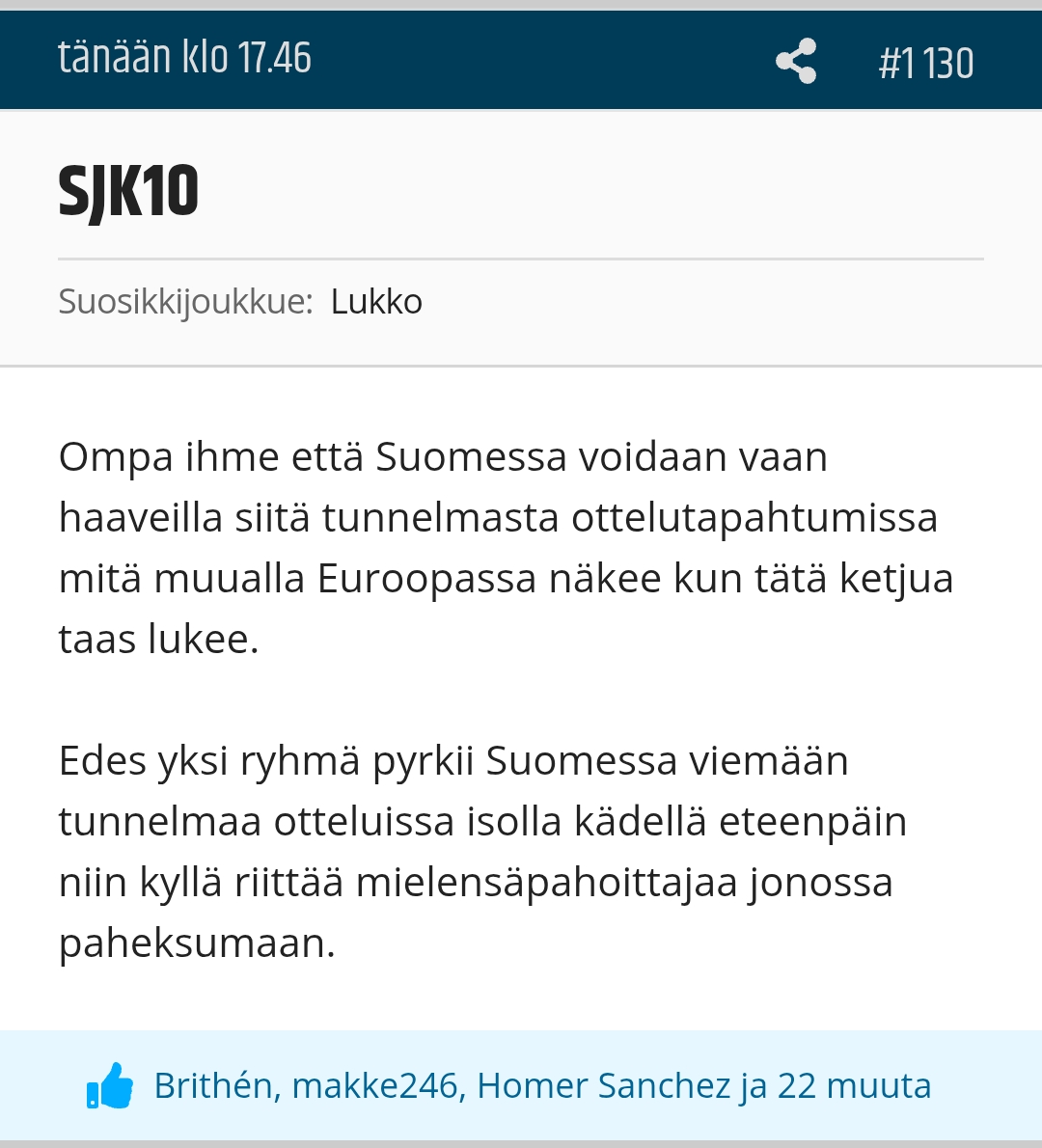Share this forum post
Viewport: 1042px width, 1148px height.
click(x=796, y=62)
